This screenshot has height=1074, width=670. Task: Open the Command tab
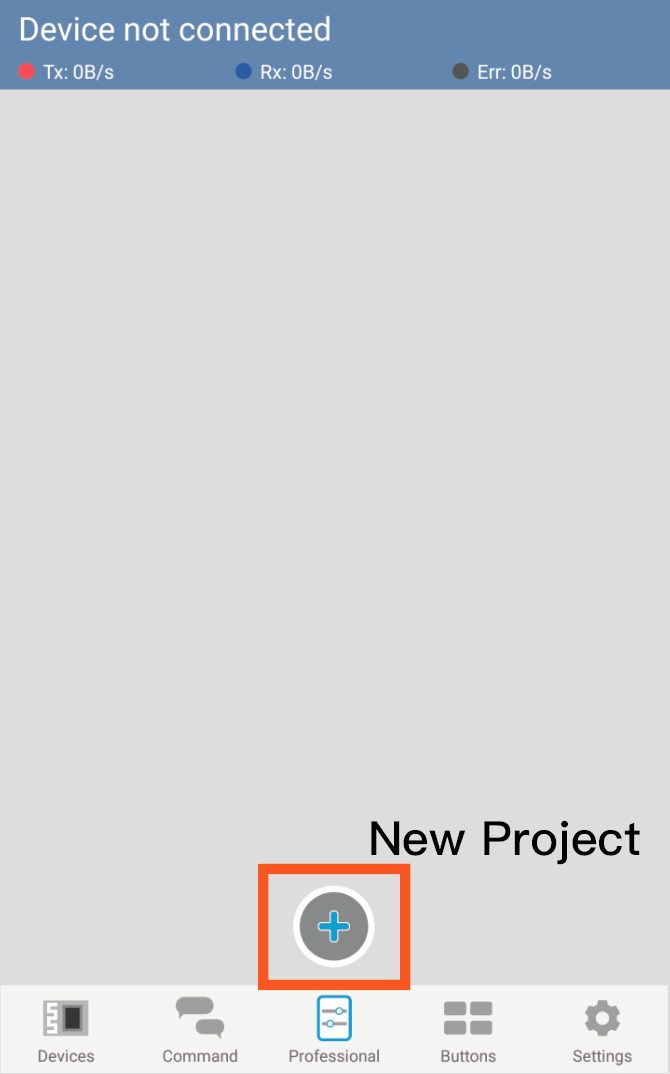200,1030
